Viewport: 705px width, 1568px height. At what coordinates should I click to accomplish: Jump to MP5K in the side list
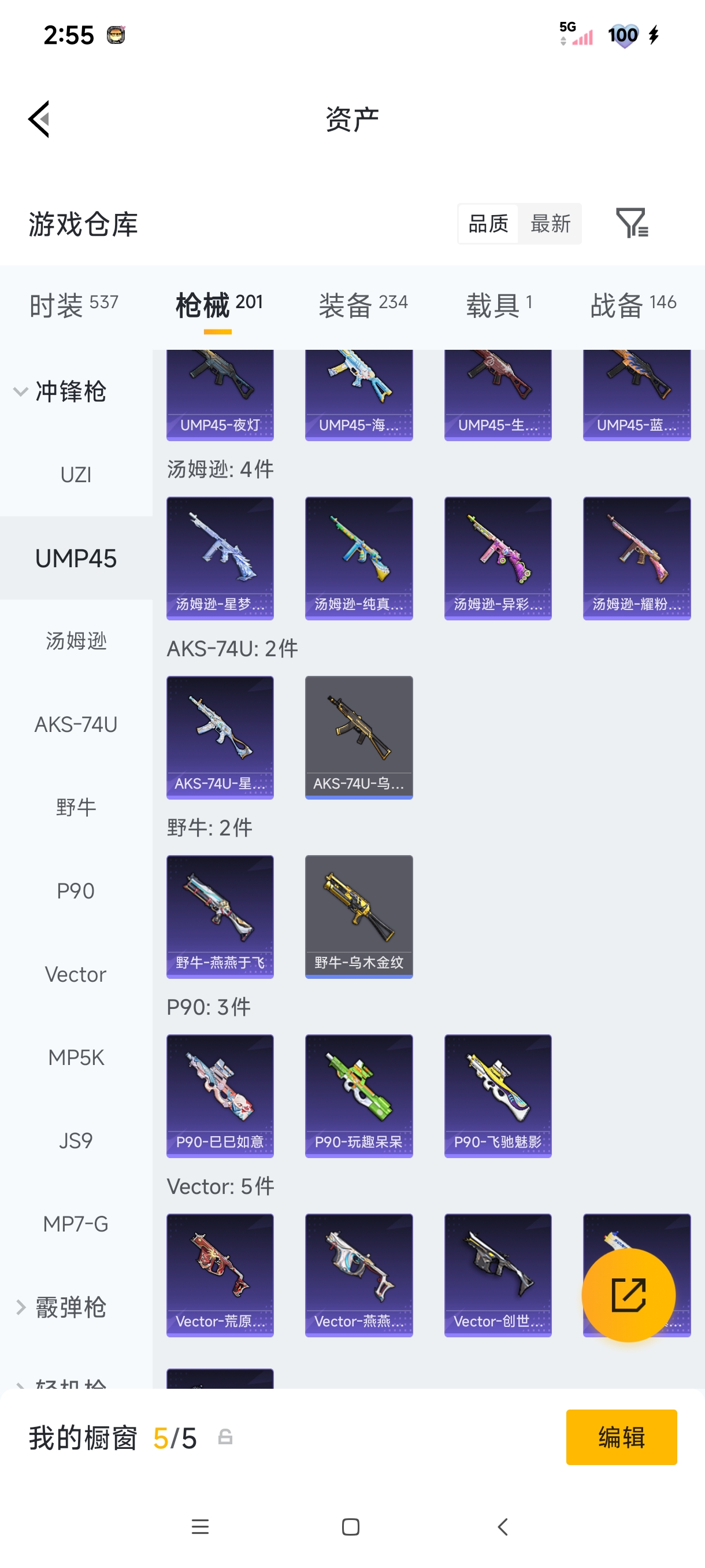[x=76, y=1057]
